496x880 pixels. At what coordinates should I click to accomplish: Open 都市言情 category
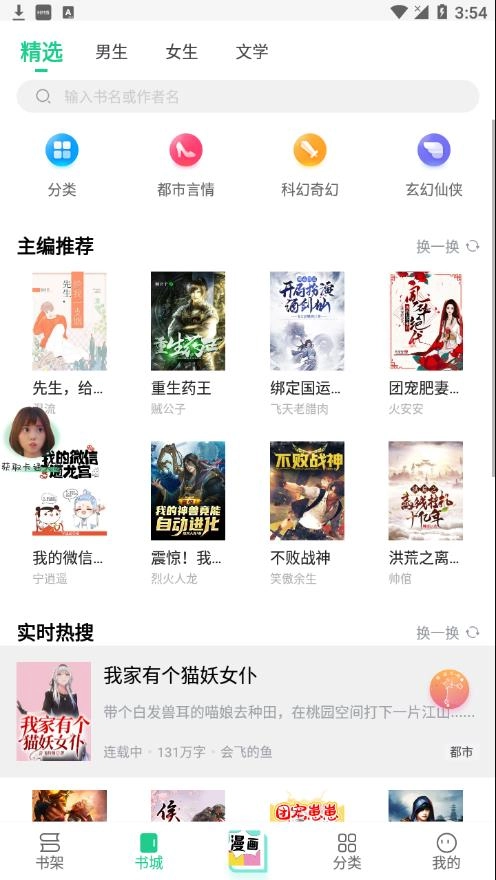point(186,165)
